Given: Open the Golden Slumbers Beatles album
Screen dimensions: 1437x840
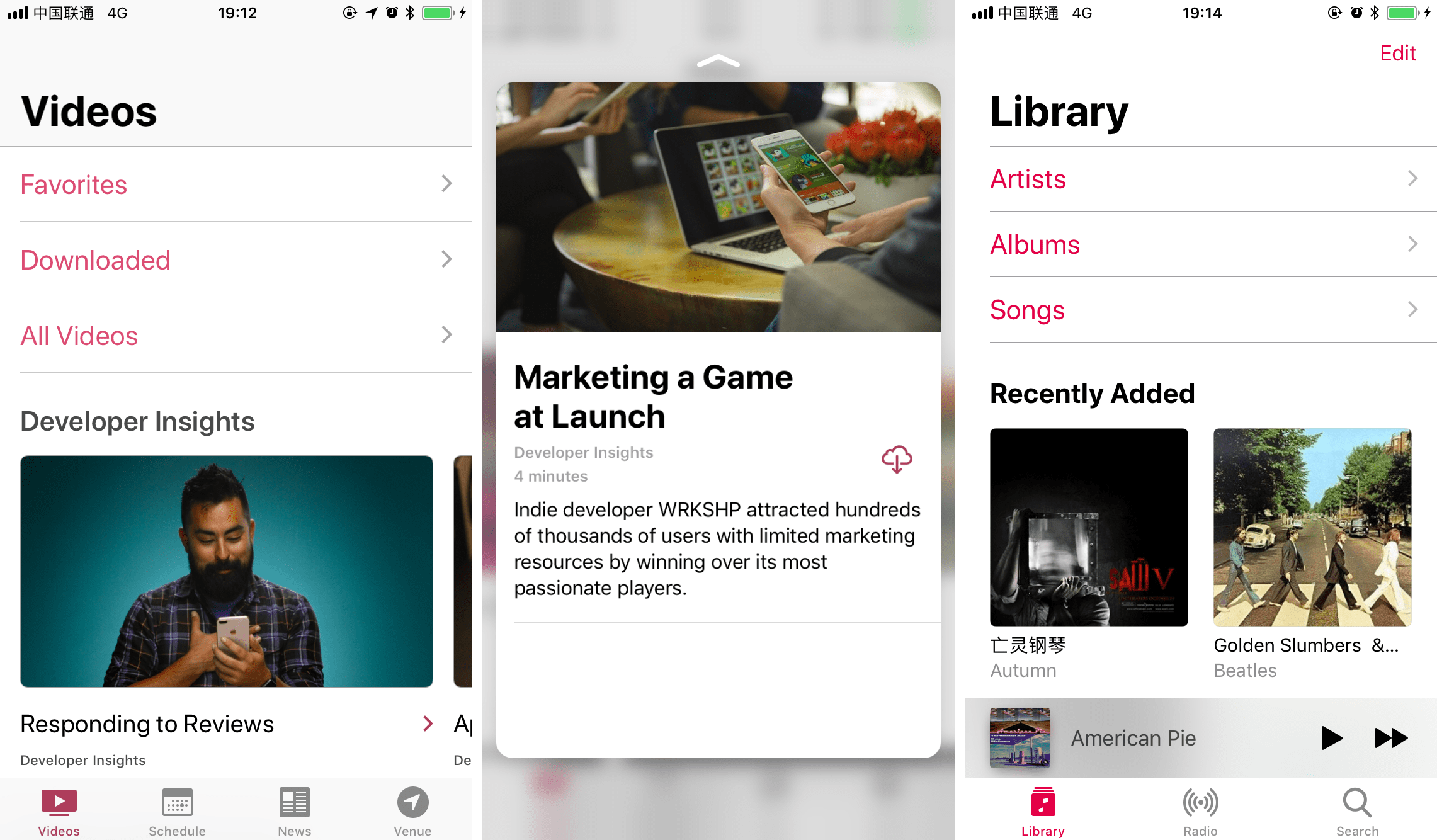Looking at the screenshot, I should coord(1312,528).
